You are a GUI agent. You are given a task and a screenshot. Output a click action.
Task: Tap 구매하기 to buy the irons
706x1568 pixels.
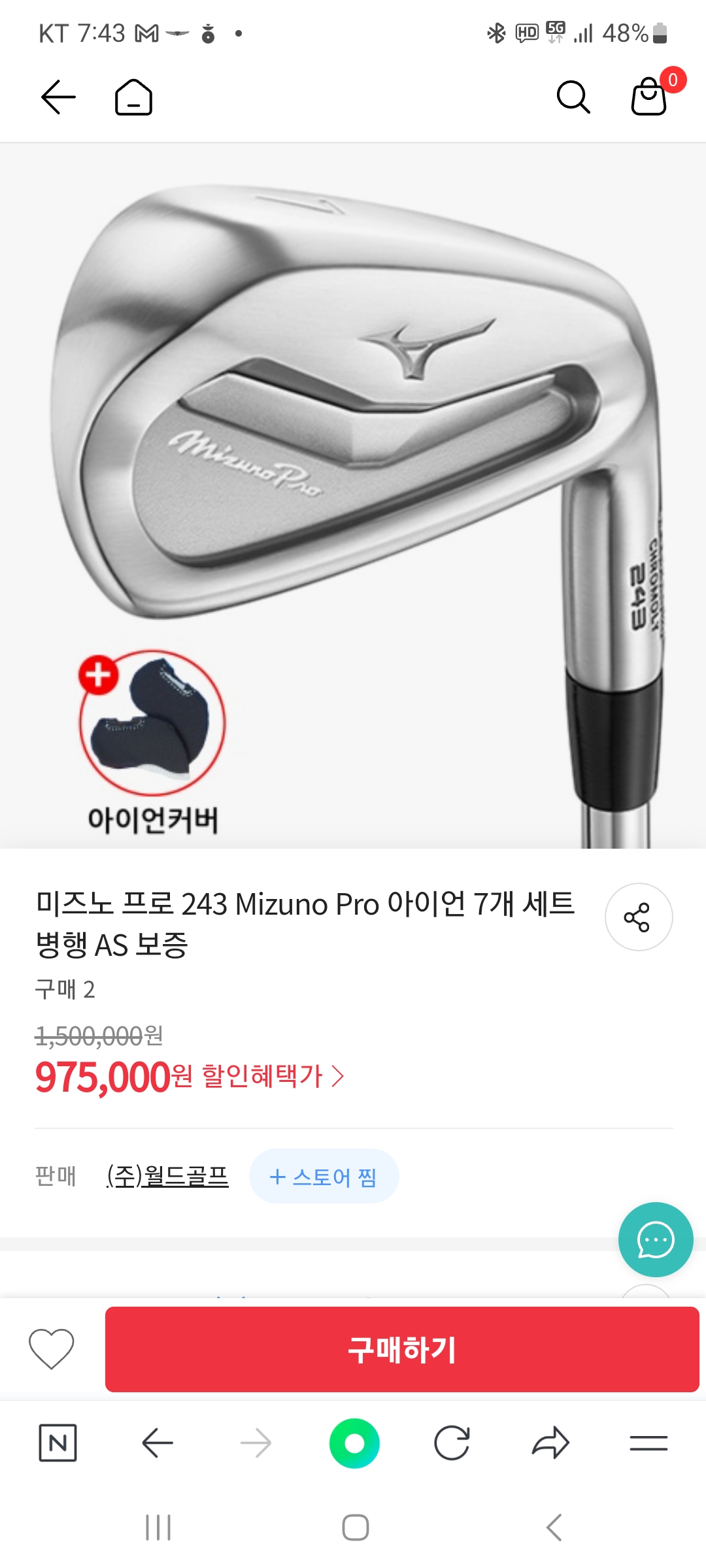[402, 1349]
